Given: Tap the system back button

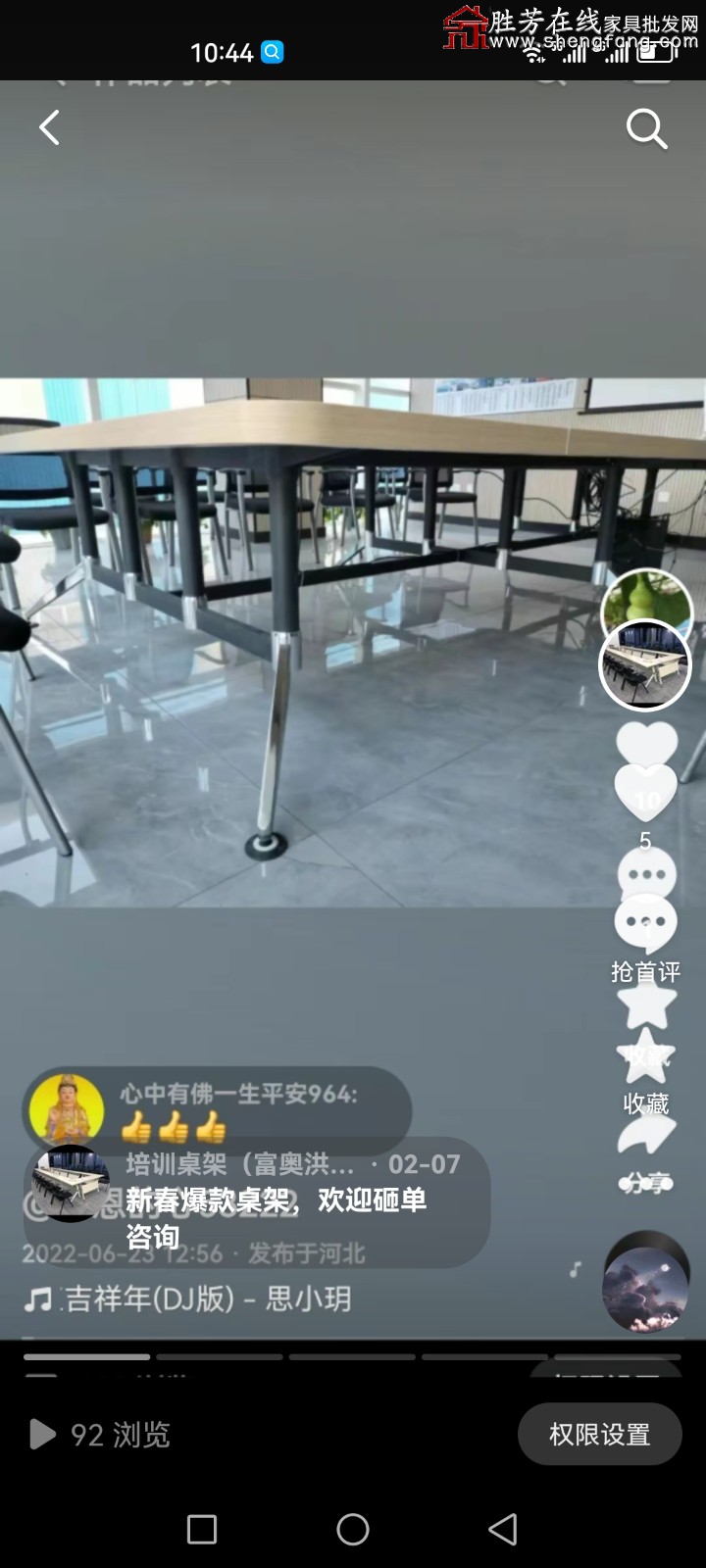Looking at the screenshot, I should [502, 1529].
